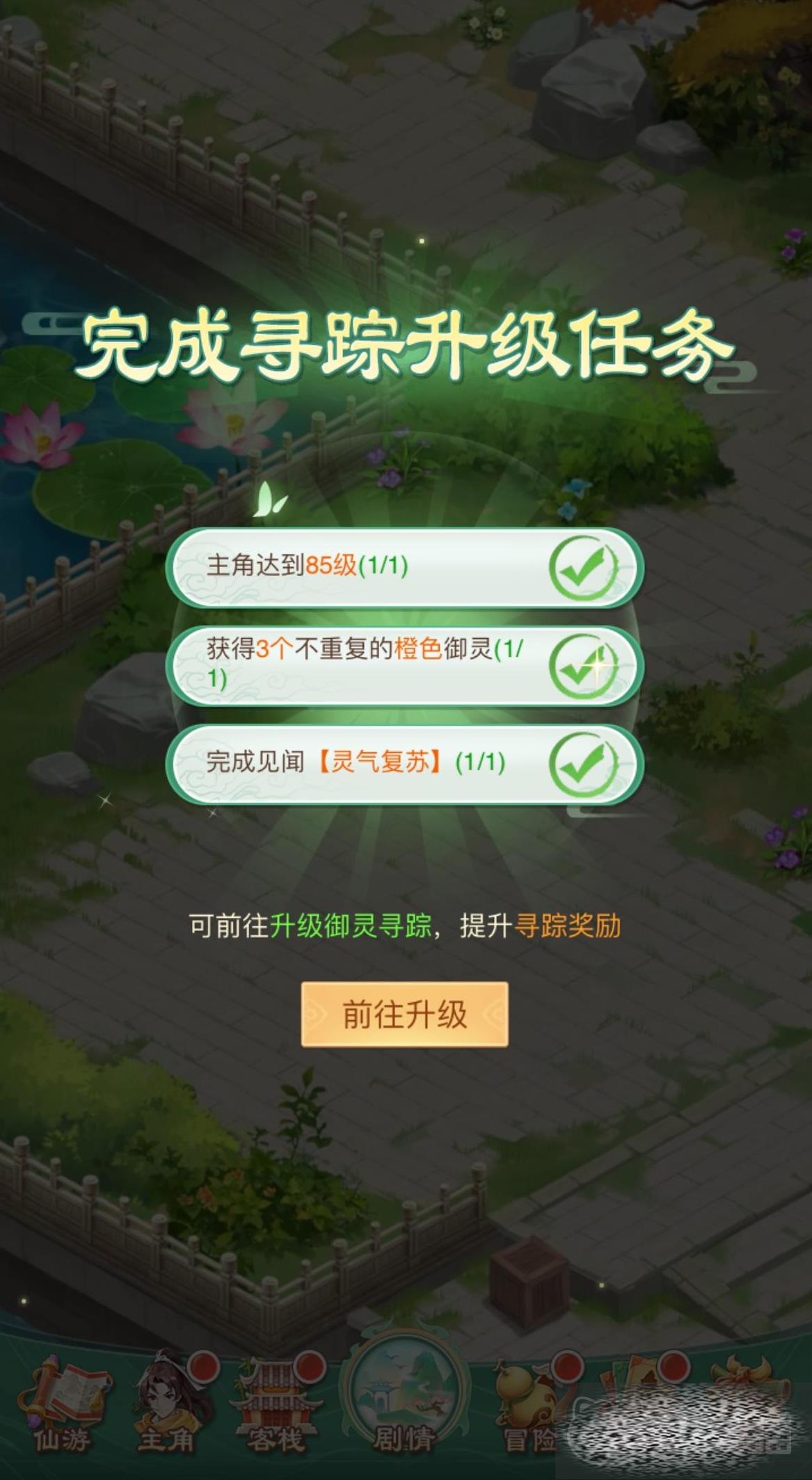Screen dimensions: 812x1480
Task: Tap the 前往升级 button
Action: (x=404, y=1014)
